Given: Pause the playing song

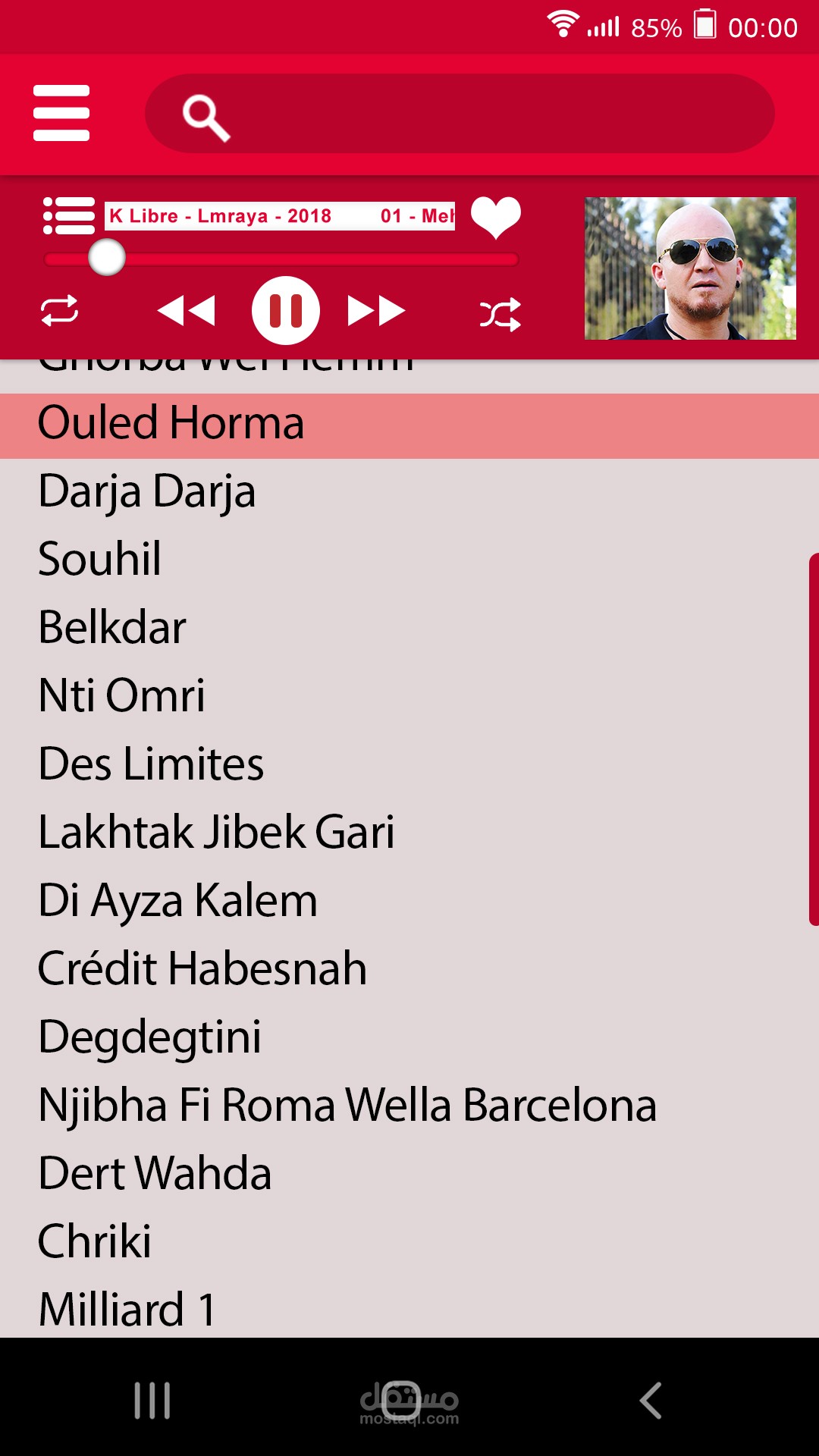Looking at the screenshot, I should click(x=286, y=311).
